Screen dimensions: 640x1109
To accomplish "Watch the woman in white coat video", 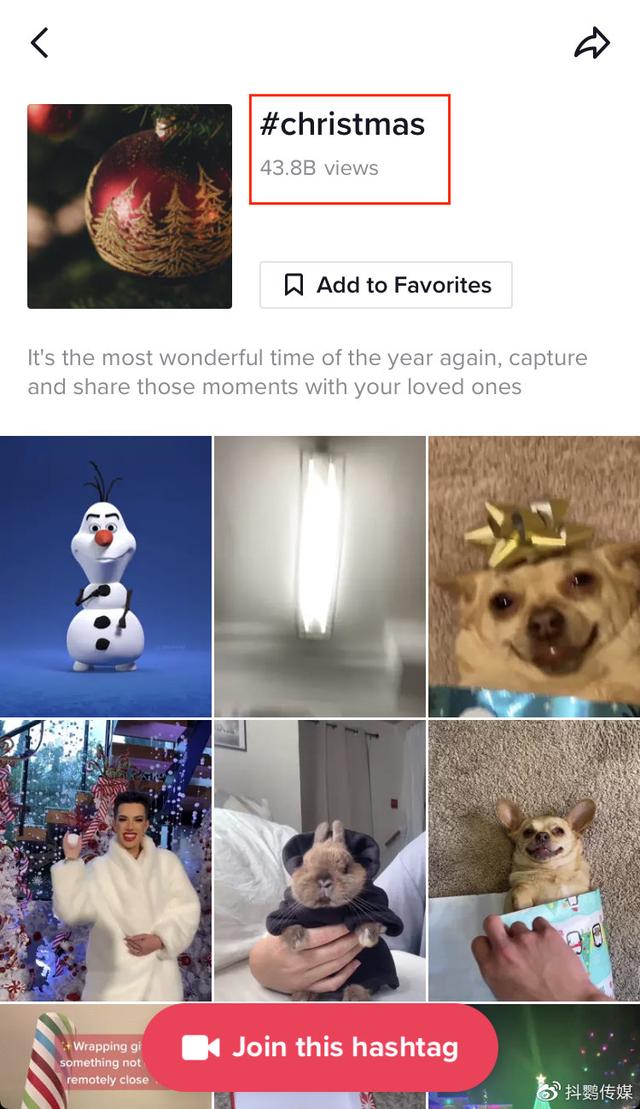I will (x=106, y=860).
